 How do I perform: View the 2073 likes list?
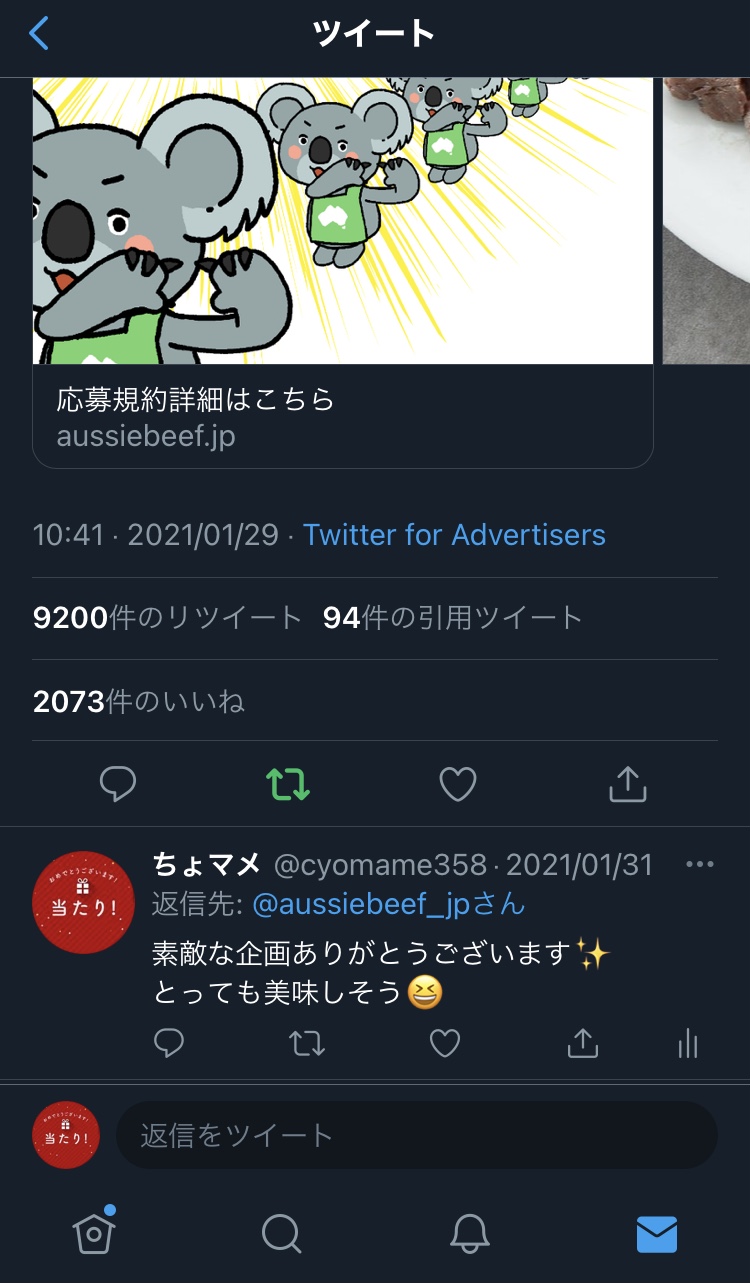(x=138, y=701)
